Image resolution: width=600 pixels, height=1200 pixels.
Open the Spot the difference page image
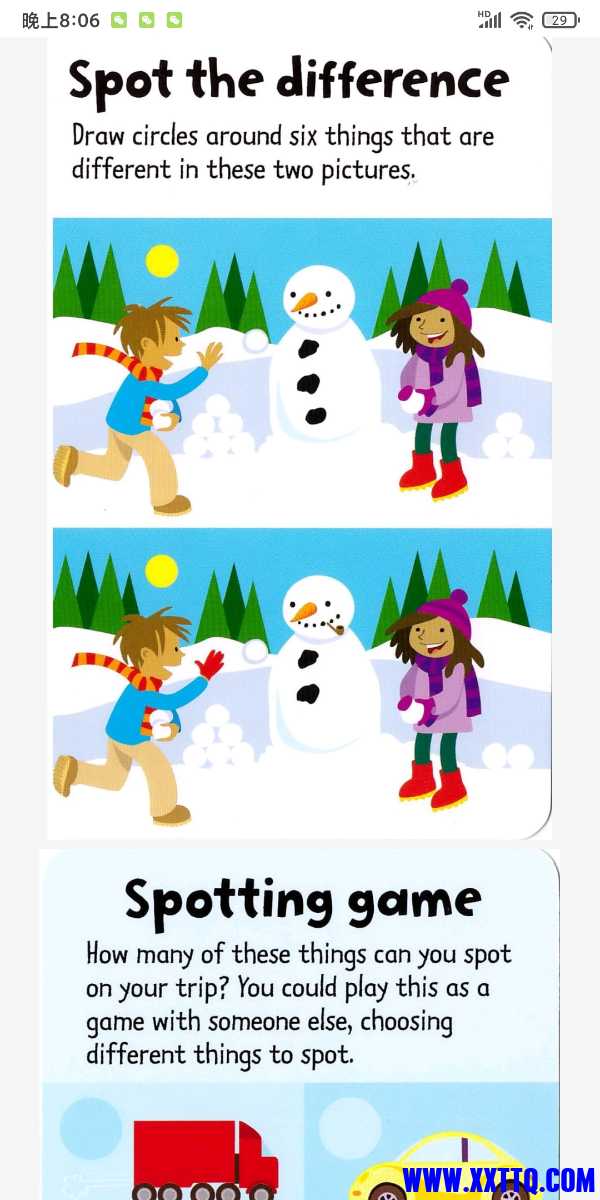(300, 440)
